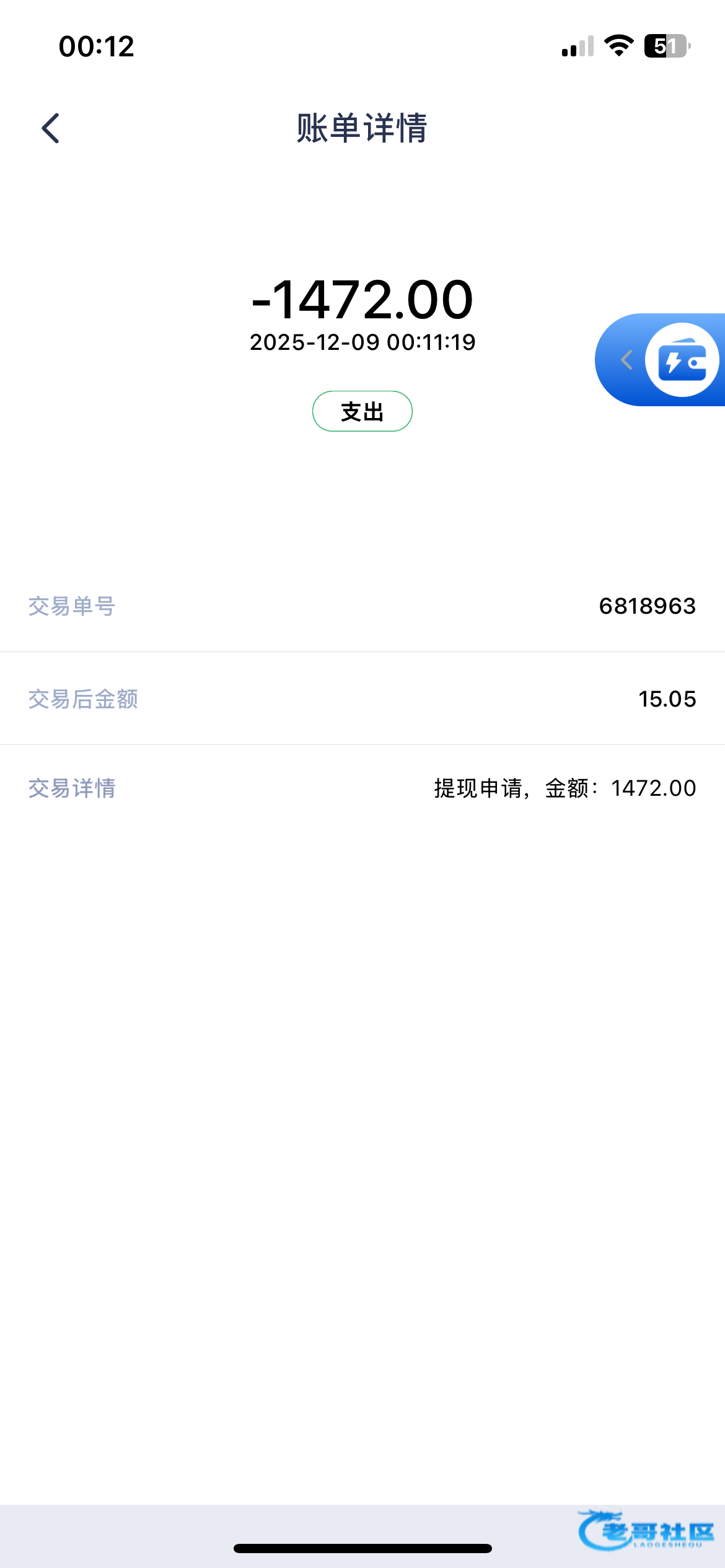
Task: Open the floating blue wallet button
Action: tap(682, 360)
